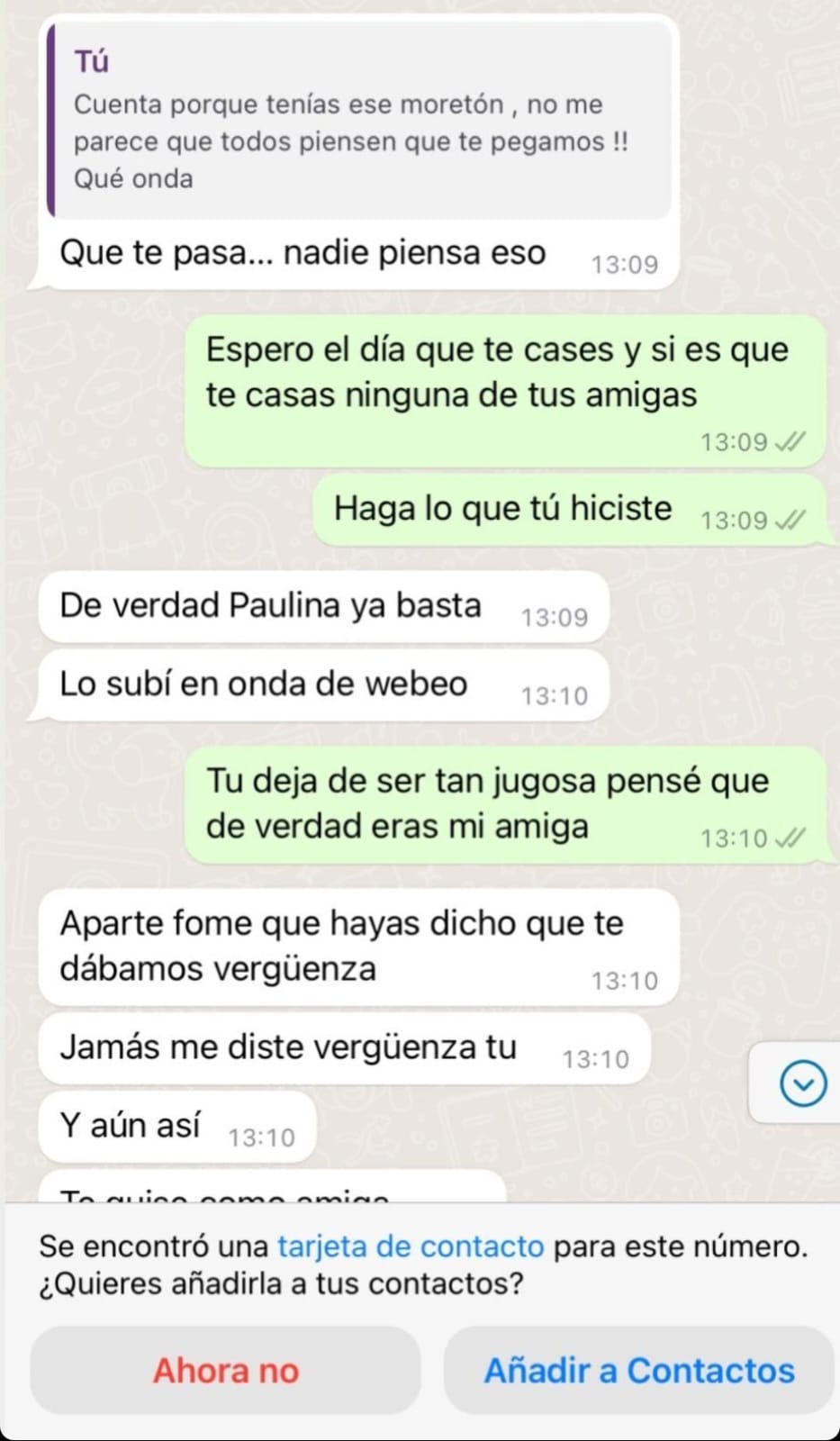
Task: Open the tarjeta de contacto link
Action: [411, 1246]
